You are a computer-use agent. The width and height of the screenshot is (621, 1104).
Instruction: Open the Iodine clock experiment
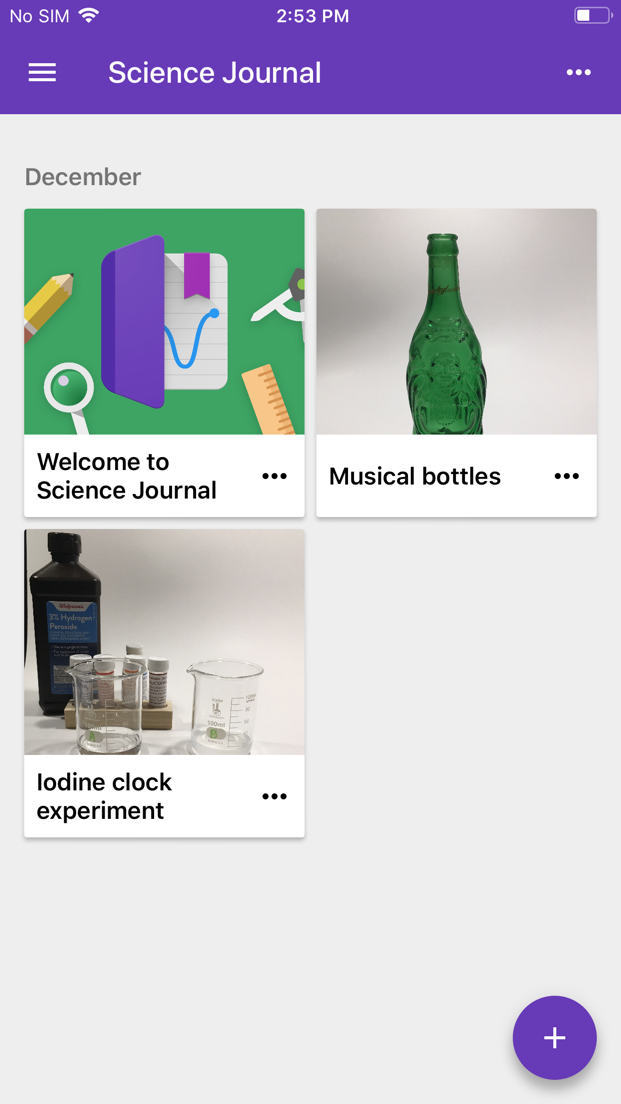pyautogui.click(x=164, y=642)
